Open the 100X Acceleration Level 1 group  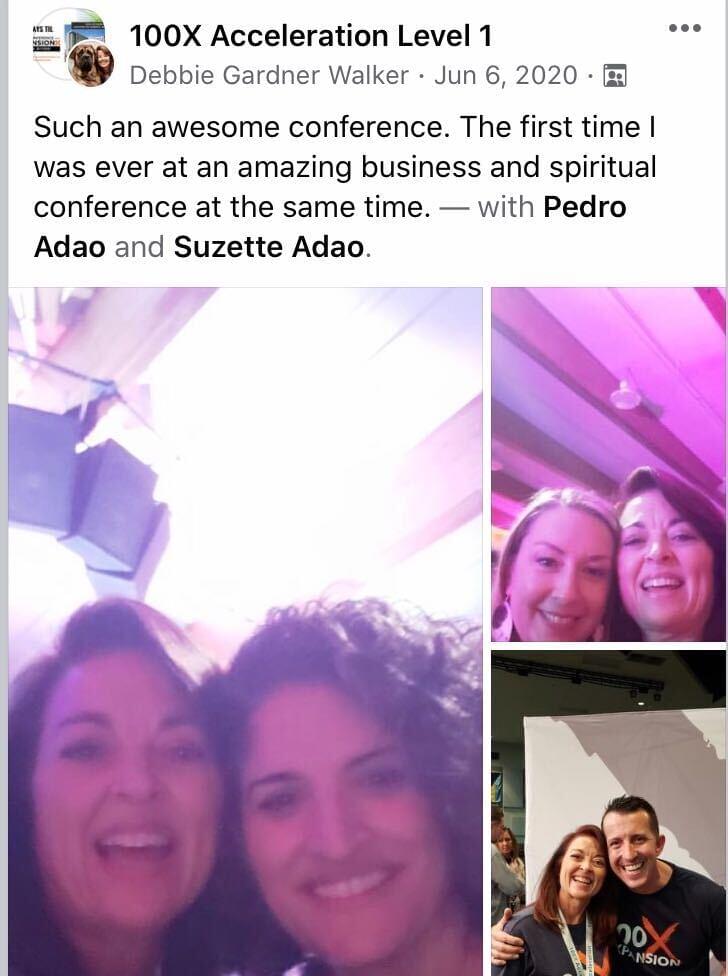click(310, 37)
